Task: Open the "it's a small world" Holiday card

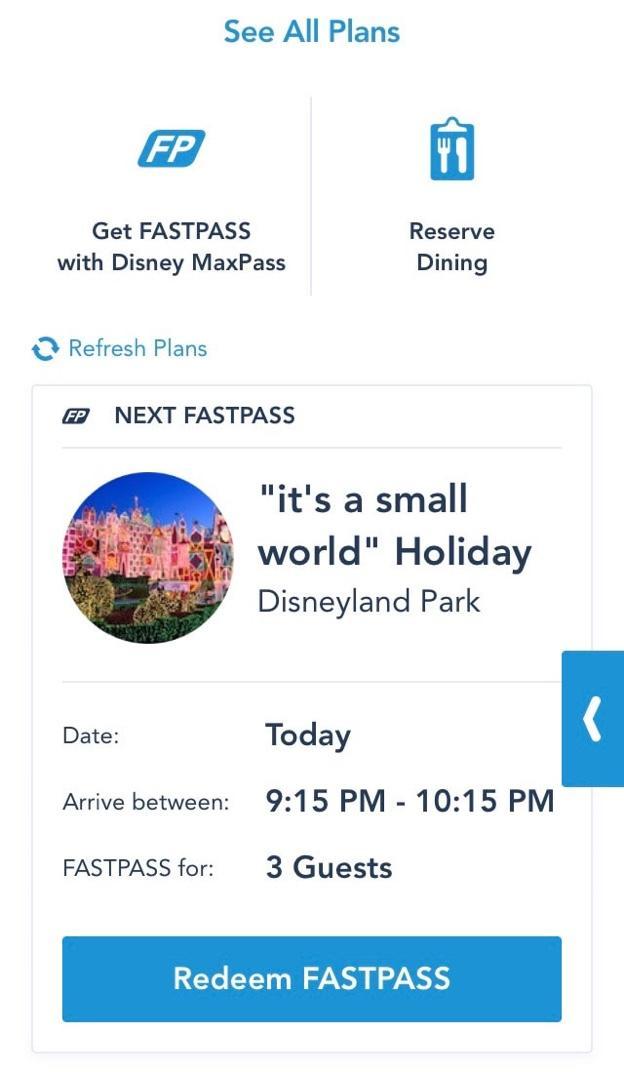Action: tap(312, 557)
